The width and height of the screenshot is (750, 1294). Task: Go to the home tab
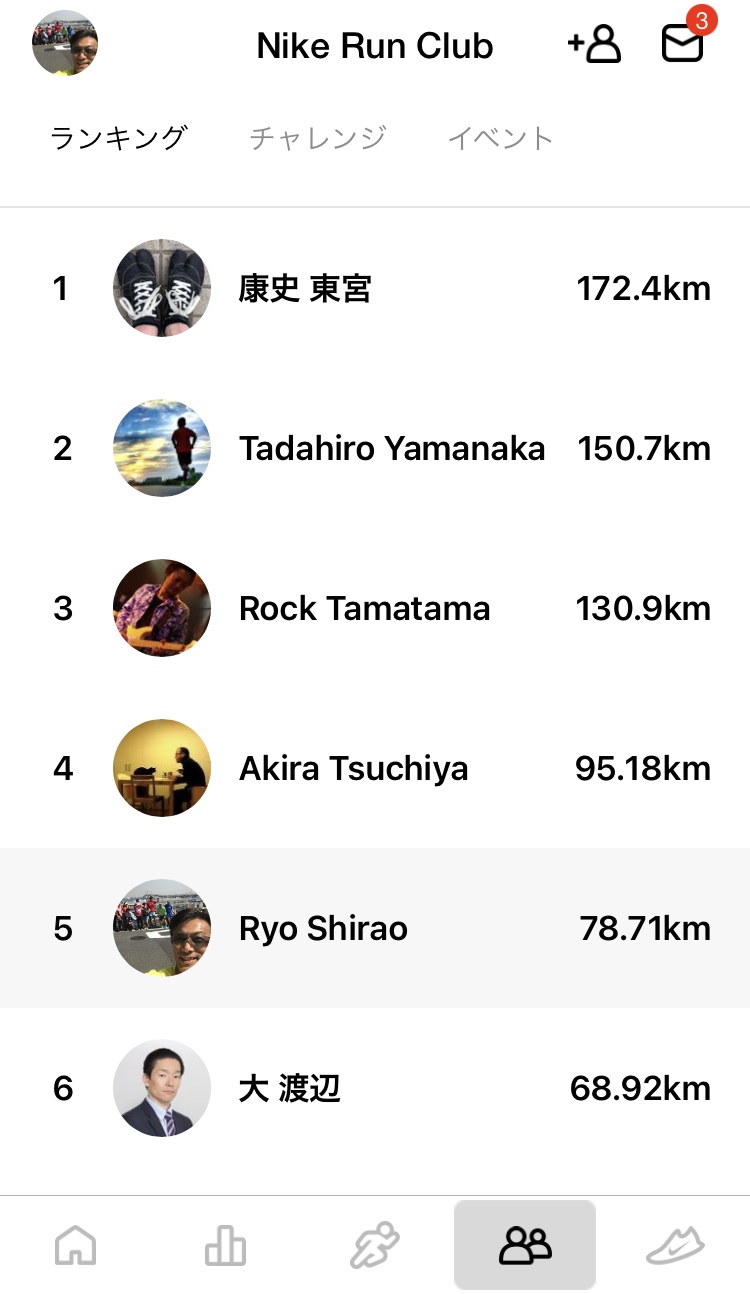coord(76,1246)
